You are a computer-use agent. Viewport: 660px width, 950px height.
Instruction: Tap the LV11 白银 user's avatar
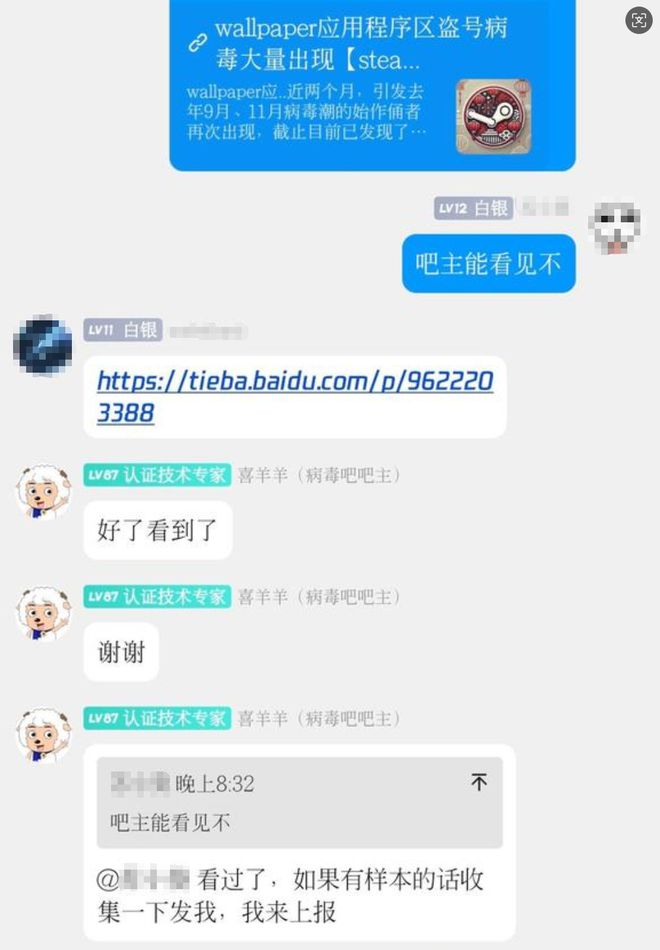click(43, 345)
